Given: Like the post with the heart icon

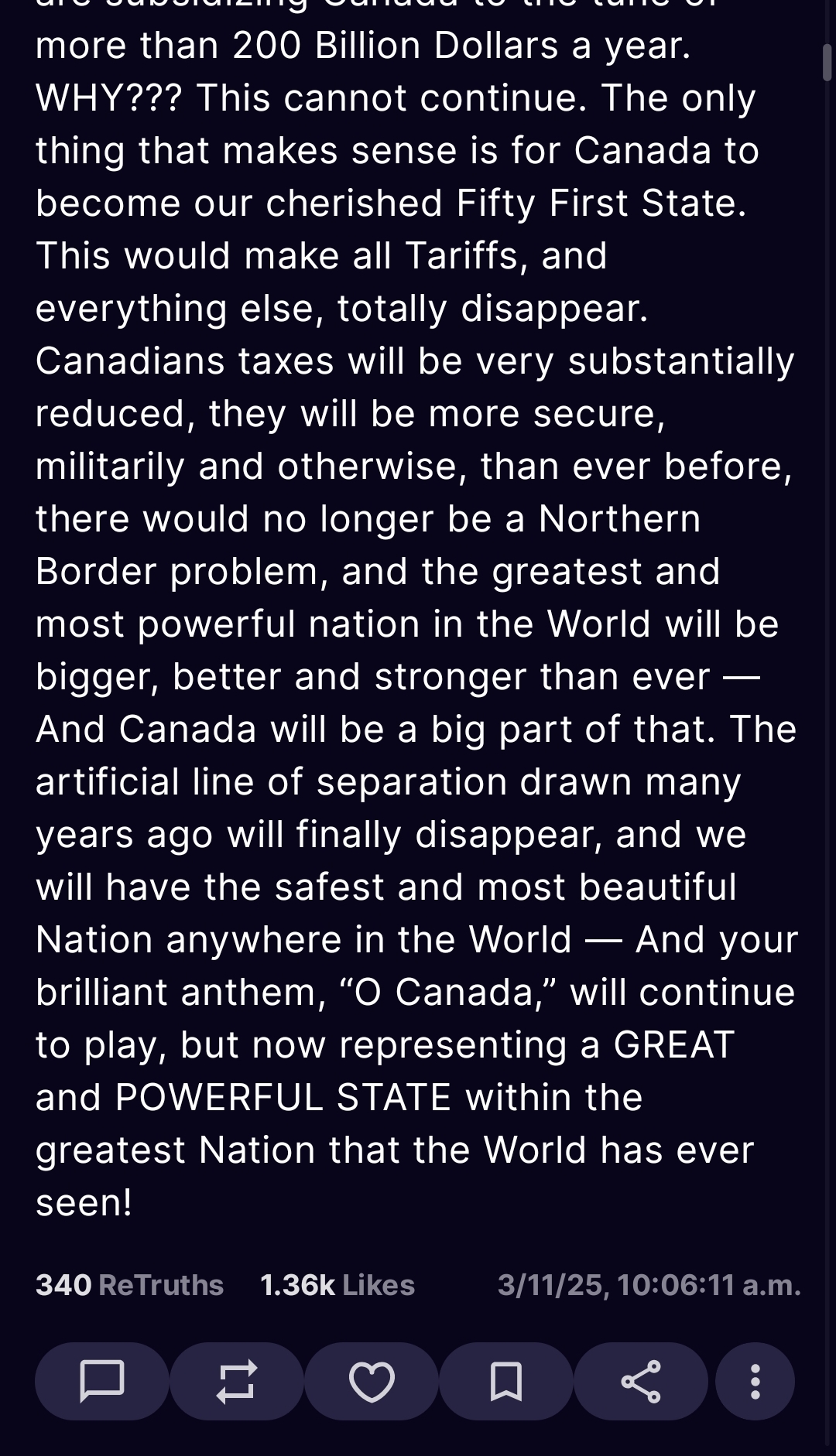Looking at the screenshot, I should [372, 1381].
